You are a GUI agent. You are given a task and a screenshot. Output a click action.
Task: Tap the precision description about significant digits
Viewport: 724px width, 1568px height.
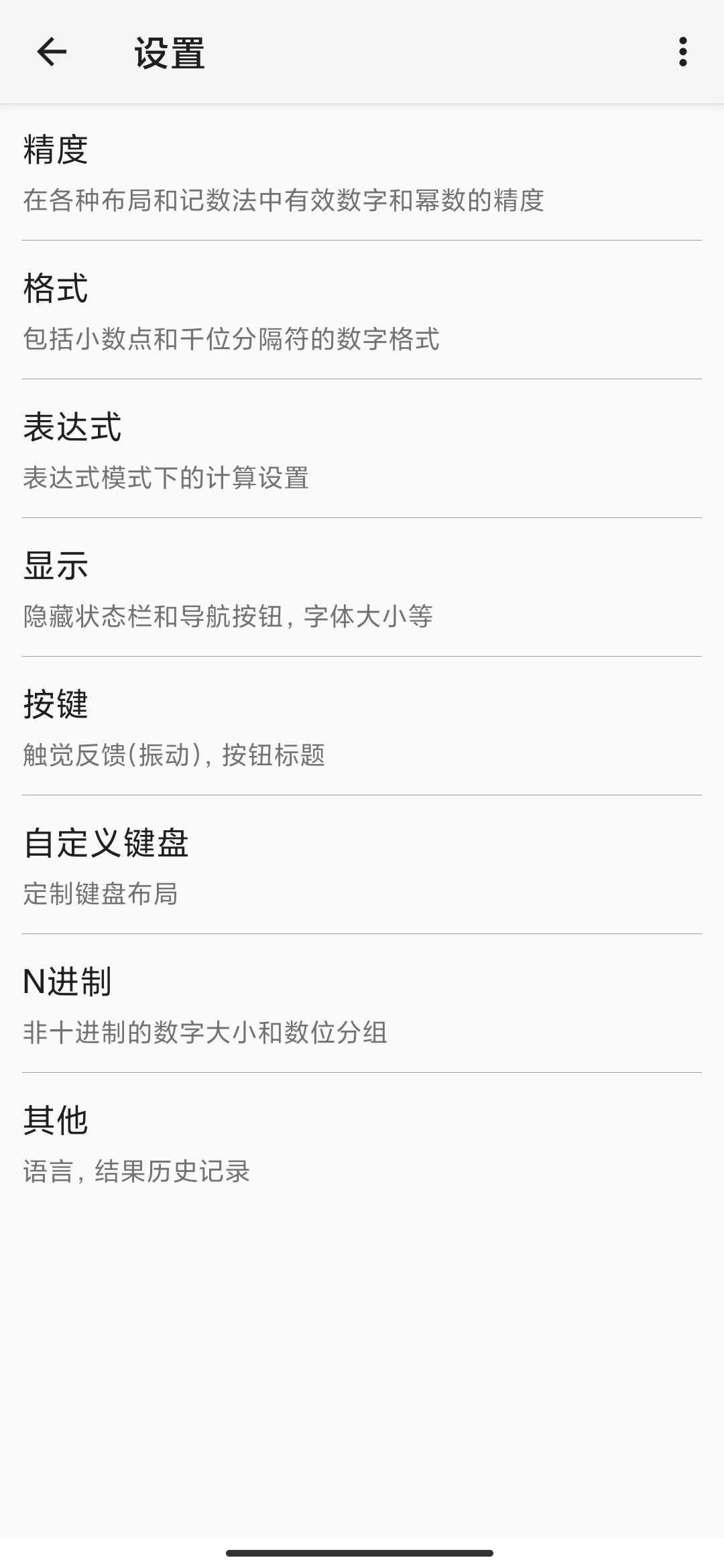click(x=284, y=200)
